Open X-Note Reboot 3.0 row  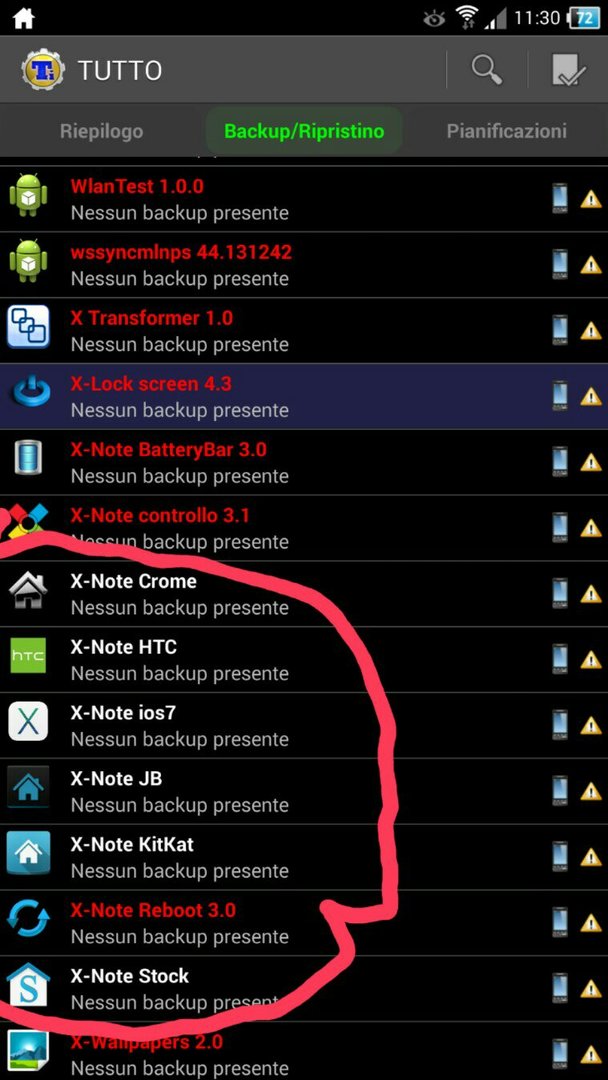280,923
